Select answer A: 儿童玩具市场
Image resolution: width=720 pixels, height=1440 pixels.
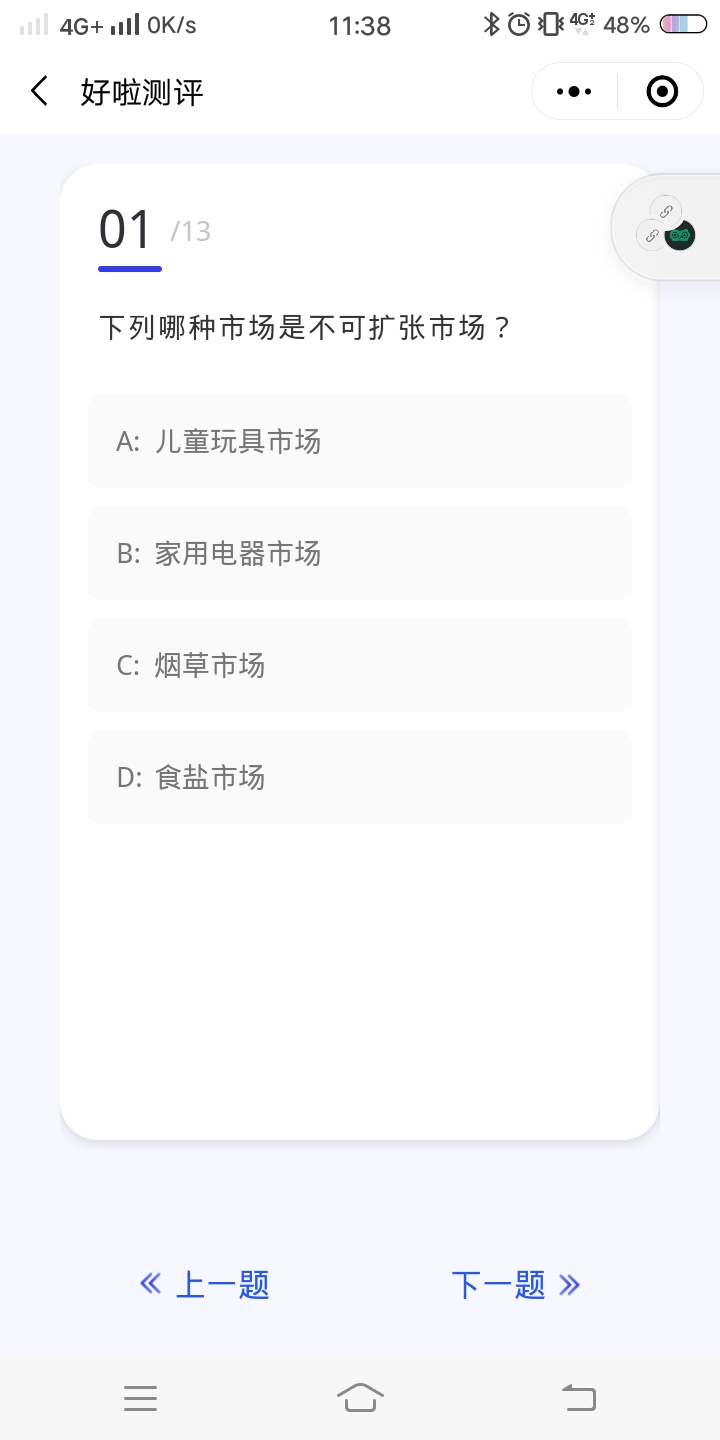click(360, 441)
